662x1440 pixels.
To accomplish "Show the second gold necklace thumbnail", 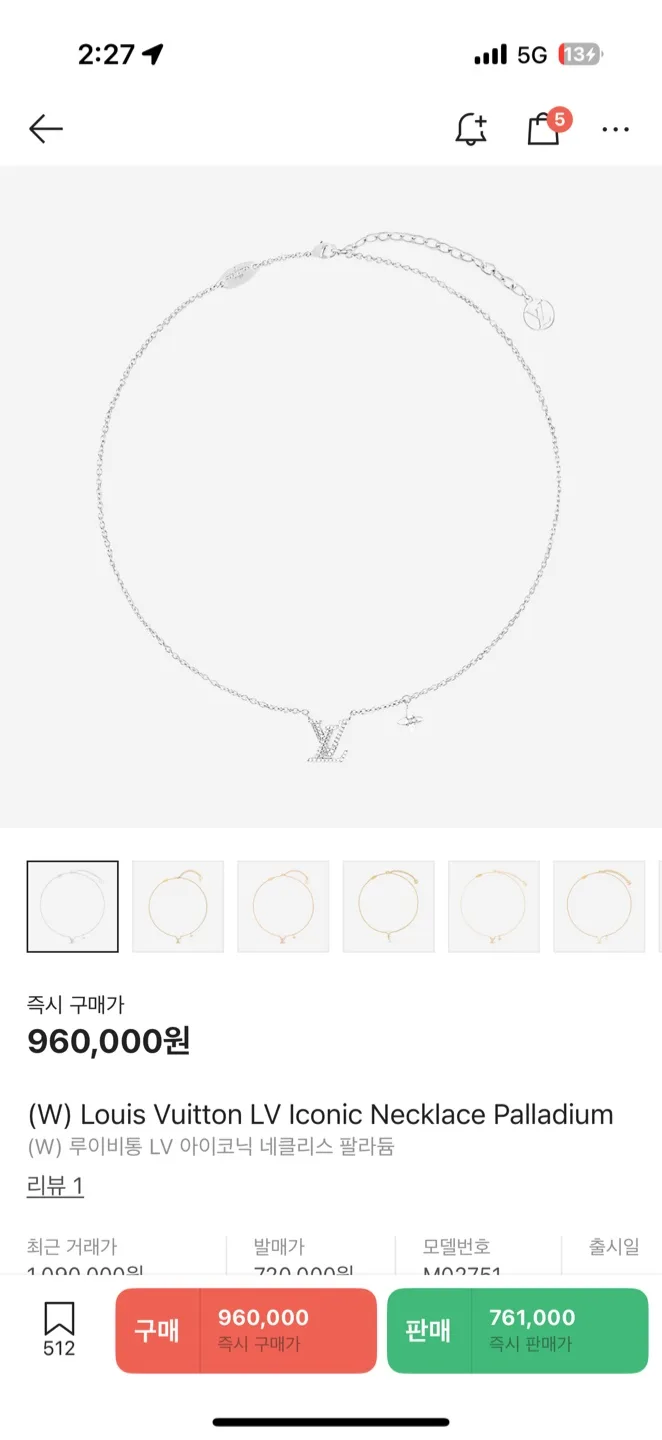I will click(178, 906).
